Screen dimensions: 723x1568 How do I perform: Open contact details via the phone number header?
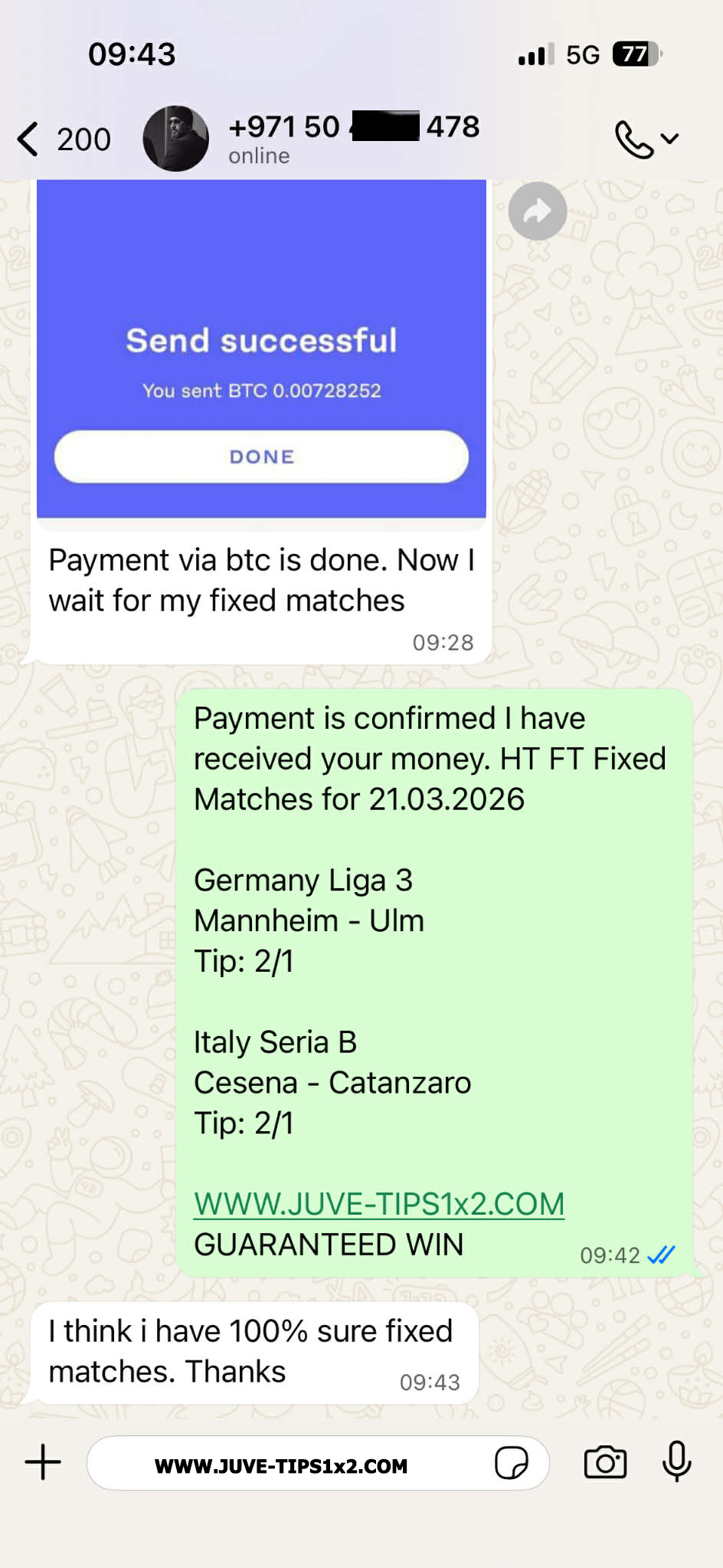point(354,126)
